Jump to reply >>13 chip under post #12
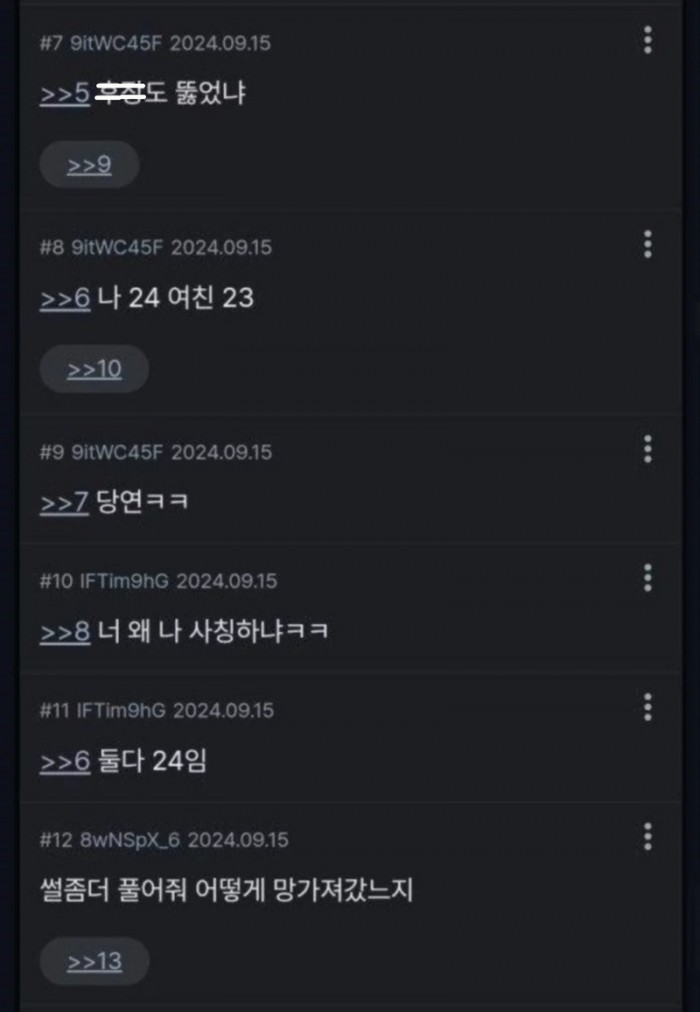 [x=94, y=962]
